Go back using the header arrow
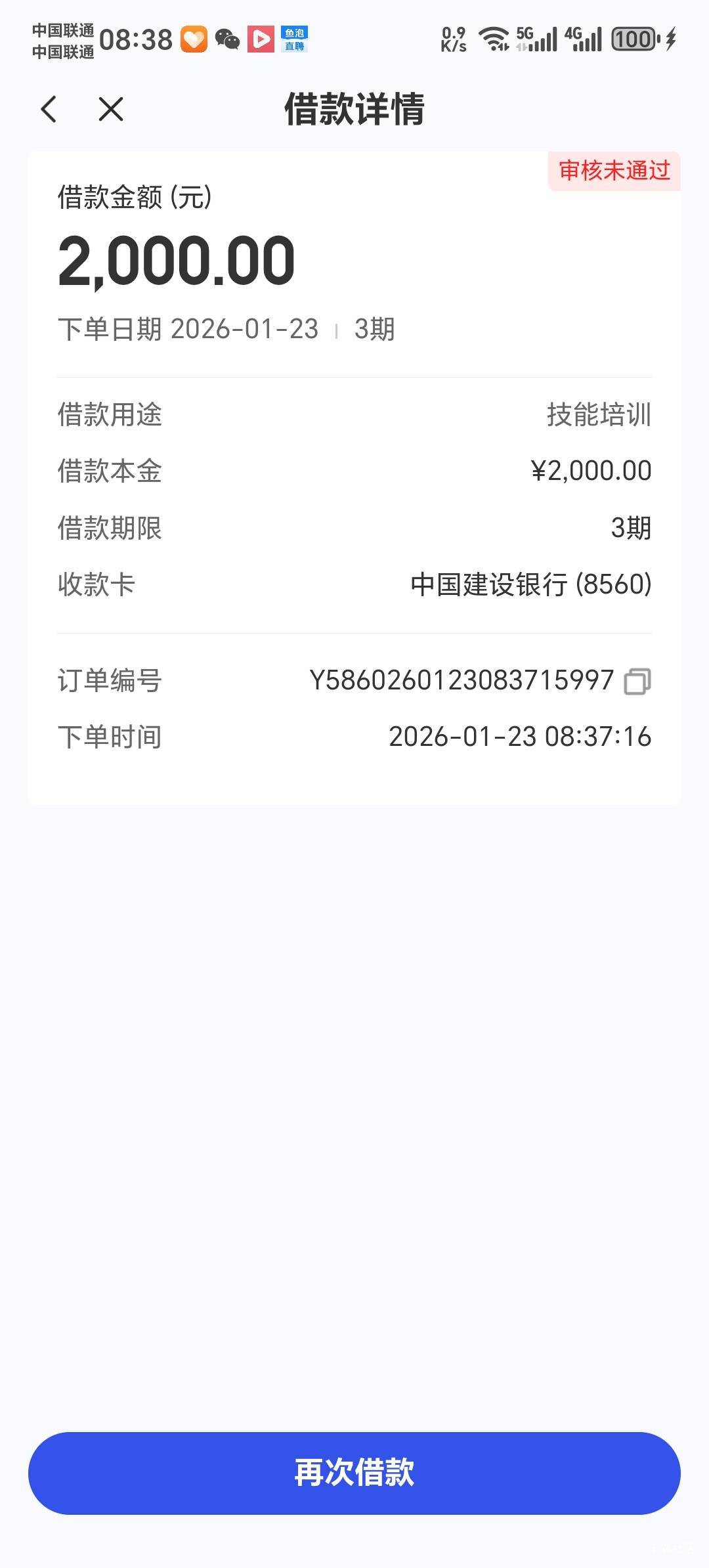 (x=49, y=109)
